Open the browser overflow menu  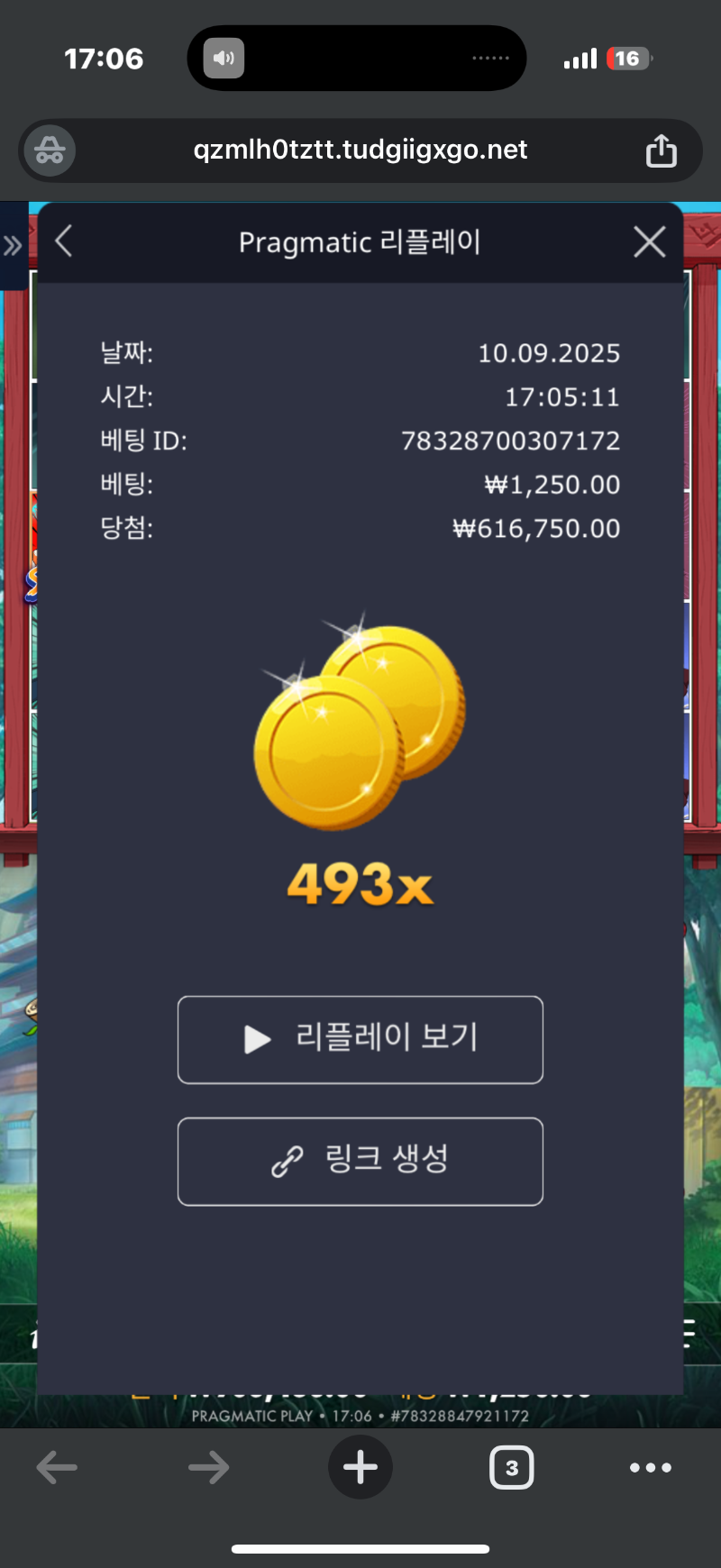pos(650,1467)
